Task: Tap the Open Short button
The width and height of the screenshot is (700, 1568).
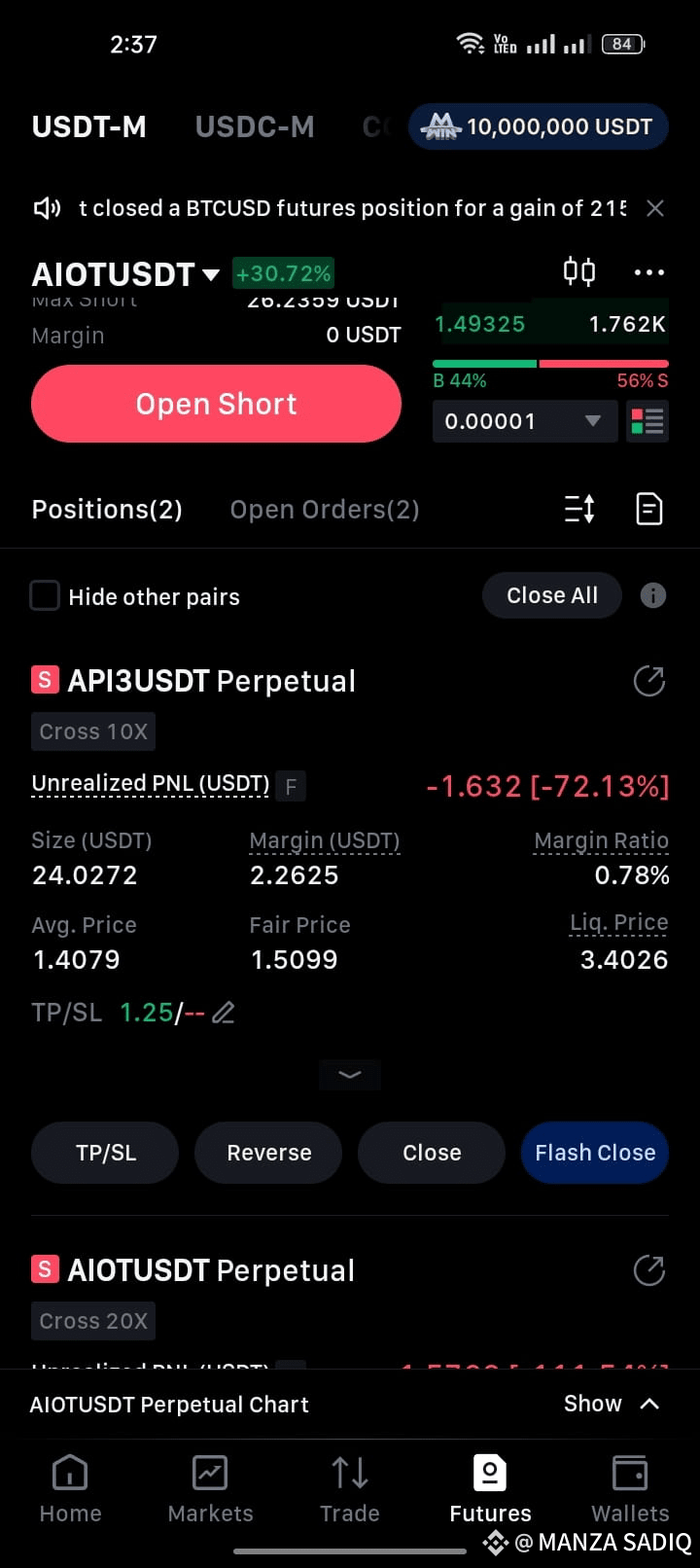Action: 216,404
